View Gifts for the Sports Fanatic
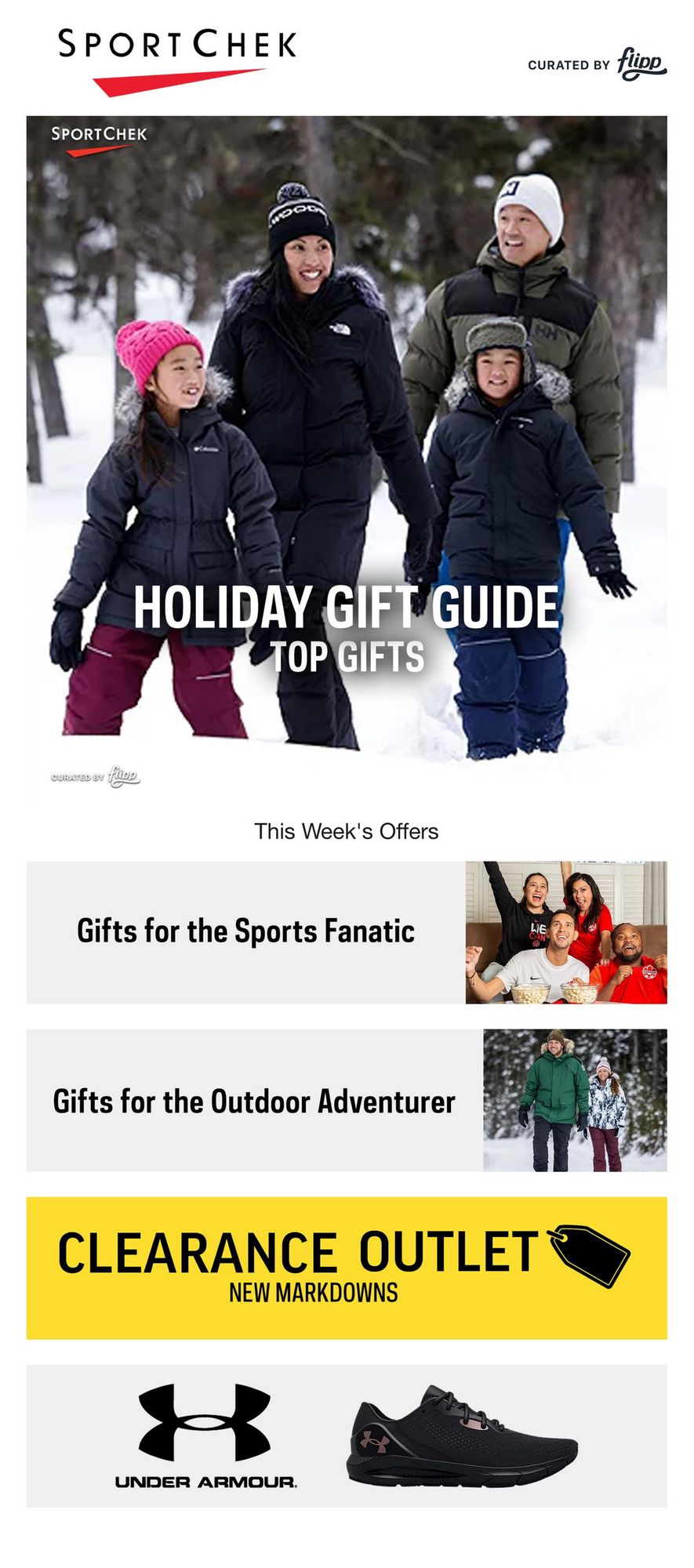This screenshot has height=1568, width=694. (x=347, y=932)
